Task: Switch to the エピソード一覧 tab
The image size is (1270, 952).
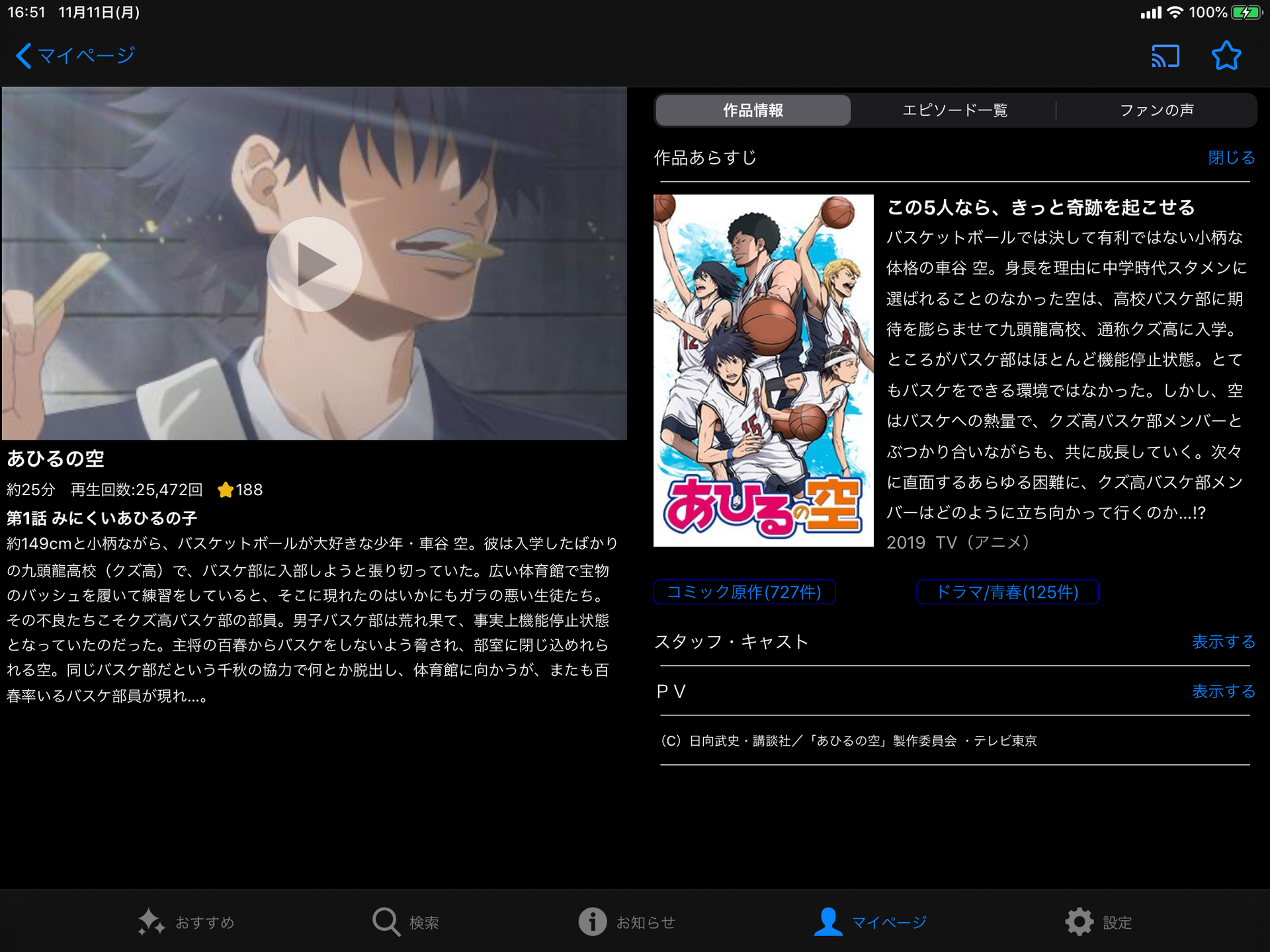Action: tap(954, 110)
